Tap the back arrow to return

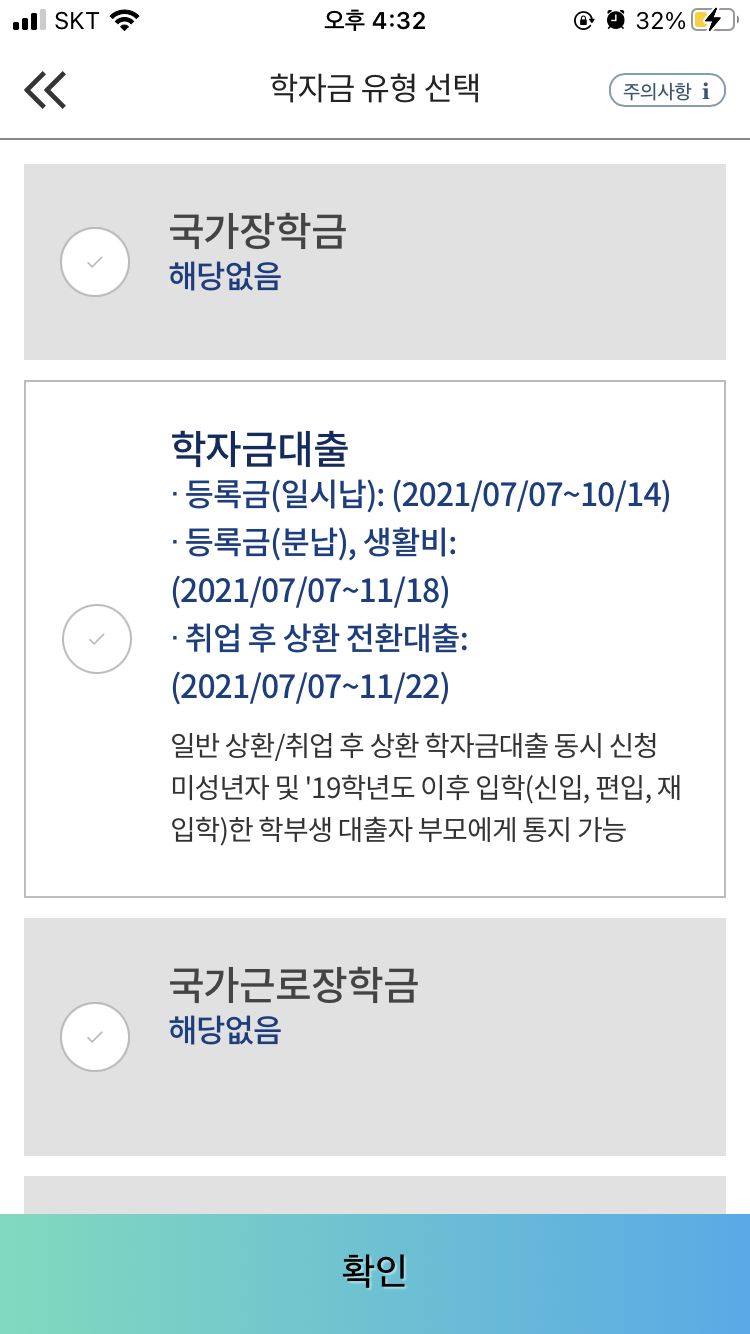pos(44,88)
